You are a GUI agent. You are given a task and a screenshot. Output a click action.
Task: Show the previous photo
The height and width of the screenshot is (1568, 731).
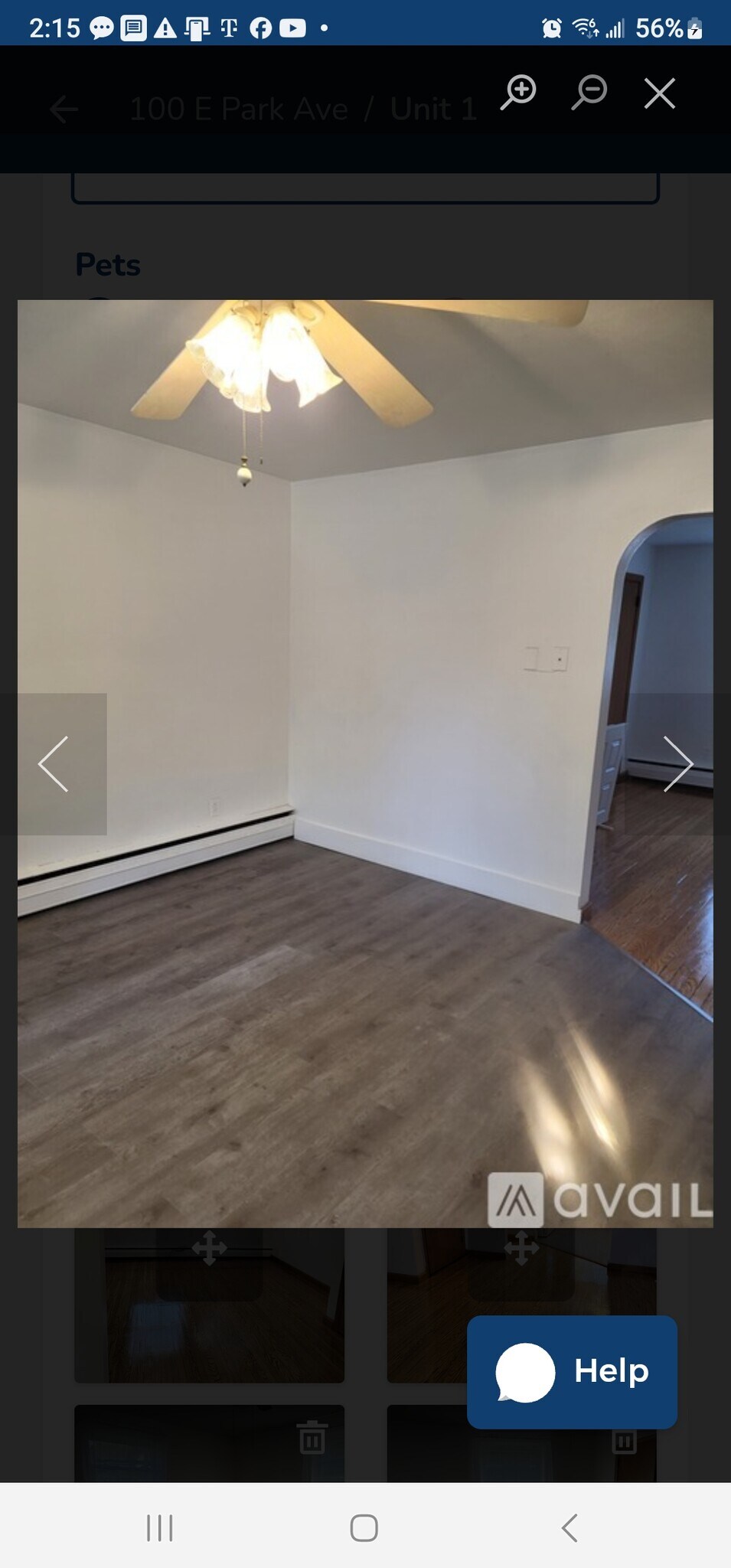tap(55, 763)
